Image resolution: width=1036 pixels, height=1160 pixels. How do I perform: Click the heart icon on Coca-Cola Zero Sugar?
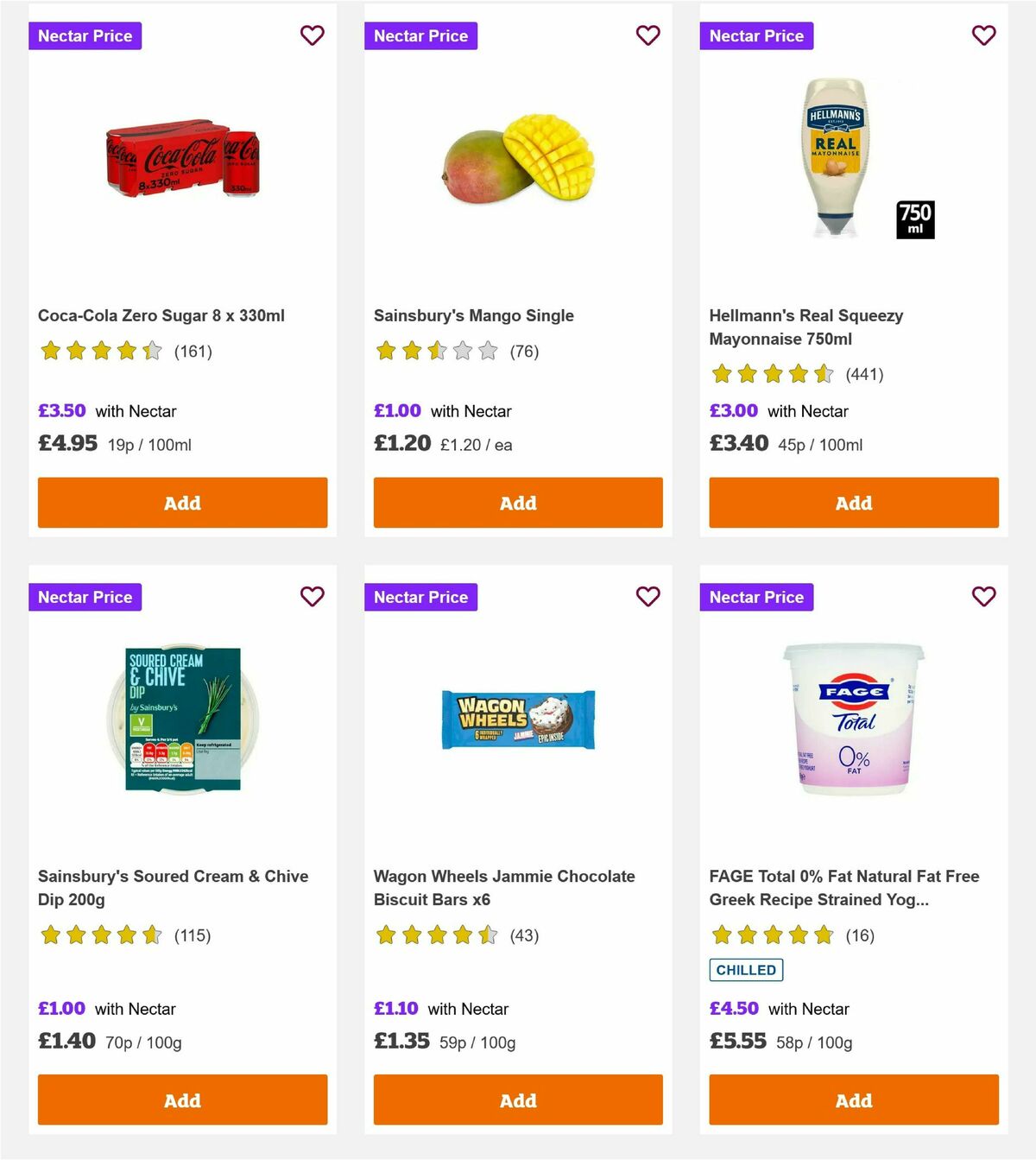tap(312, 35)
